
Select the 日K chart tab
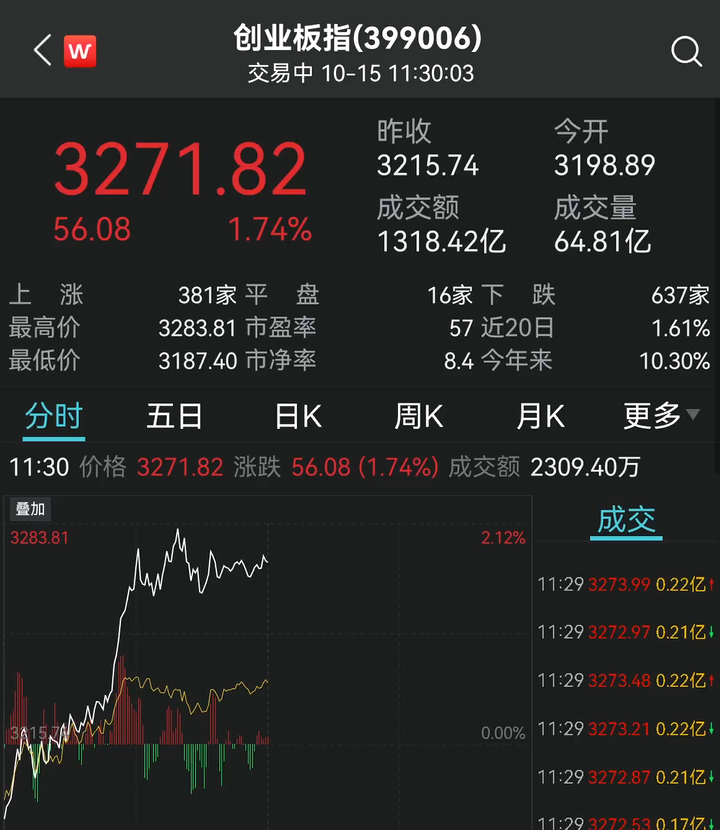point(298,416)
